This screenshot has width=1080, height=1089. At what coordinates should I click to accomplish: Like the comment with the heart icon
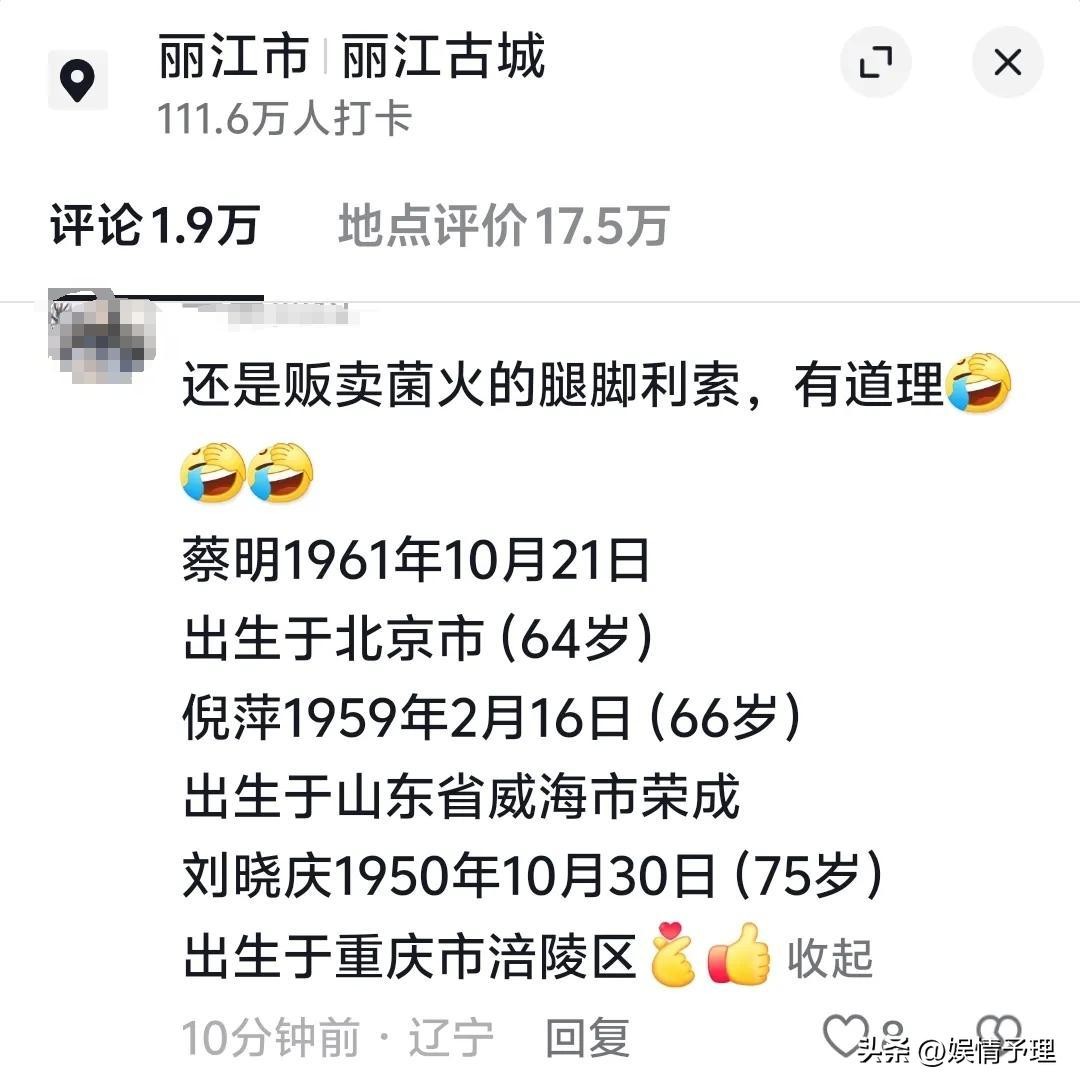click(x=845, y=1034)
